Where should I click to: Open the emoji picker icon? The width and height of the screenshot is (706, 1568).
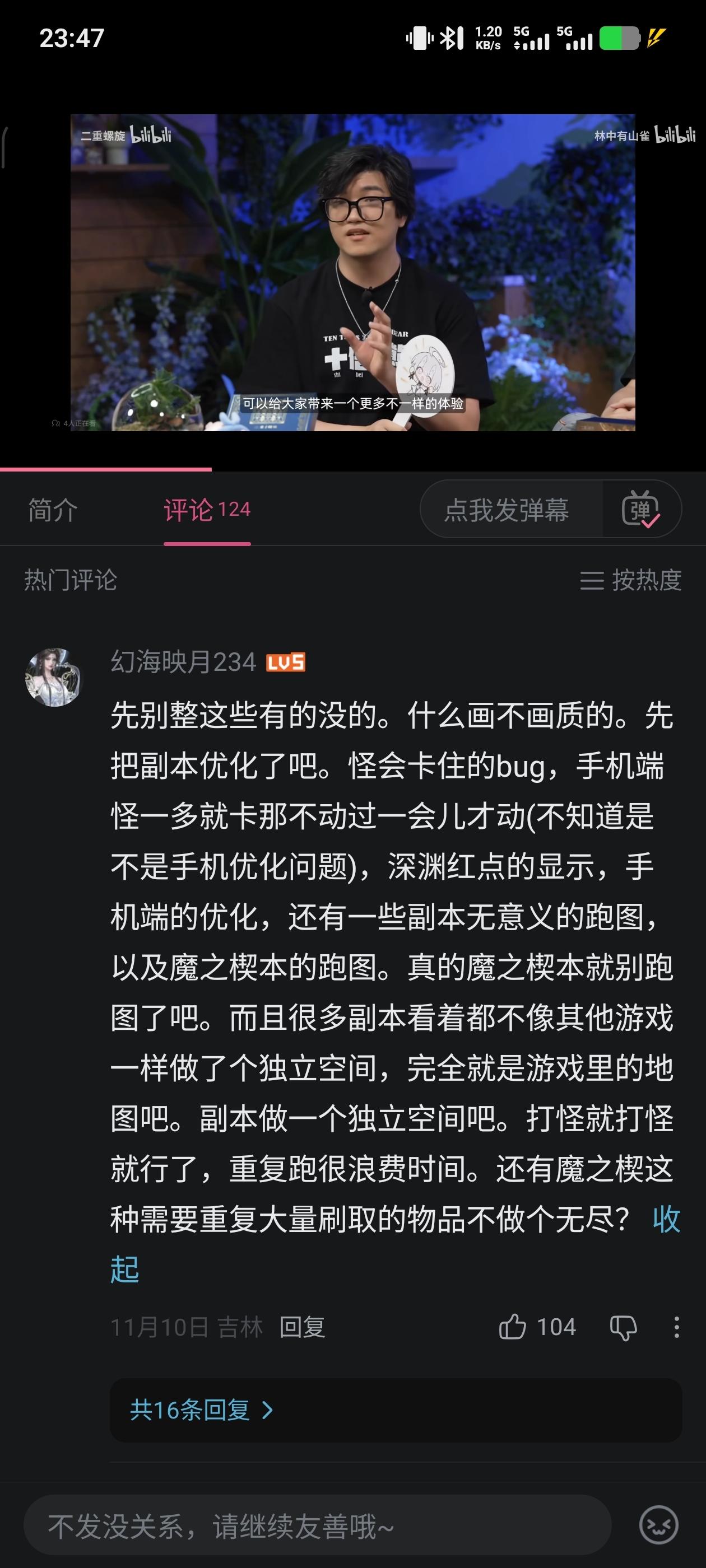[658, 1525]
